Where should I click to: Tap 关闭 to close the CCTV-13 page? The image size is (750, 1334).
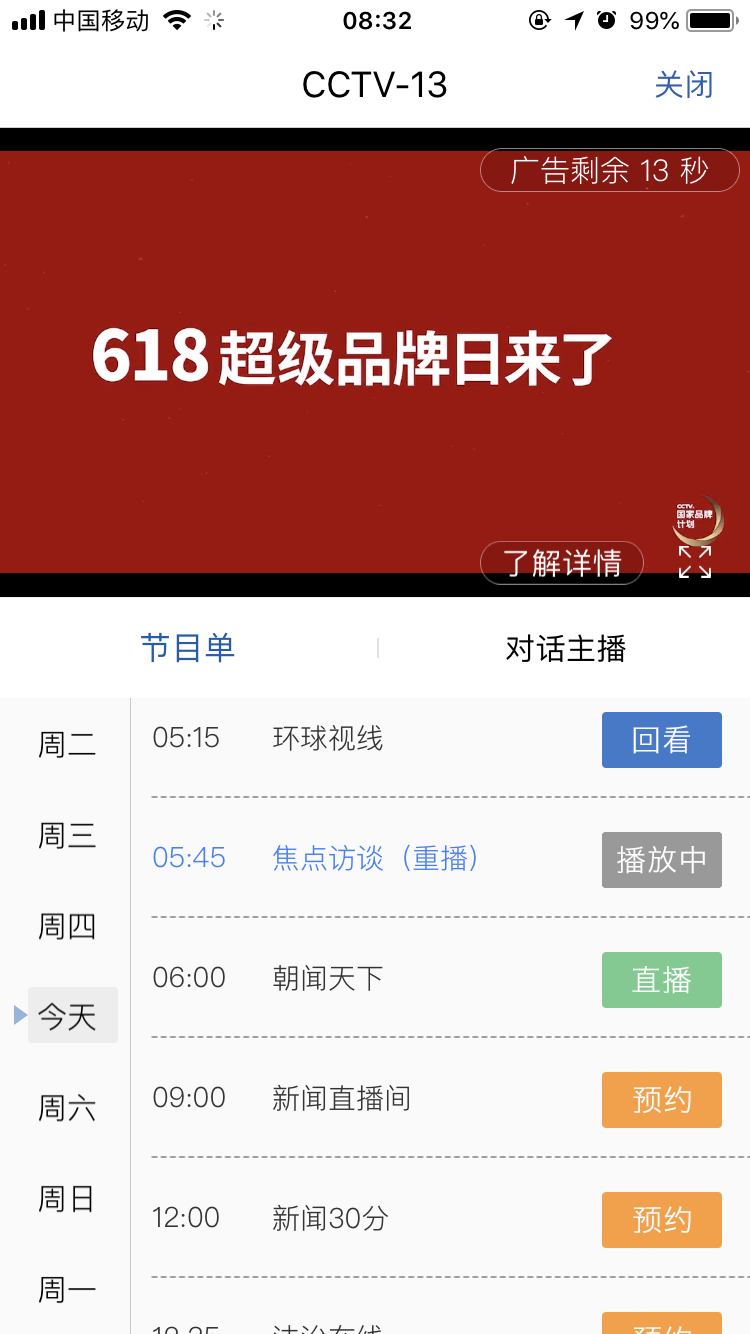click(x=684, y=85)
